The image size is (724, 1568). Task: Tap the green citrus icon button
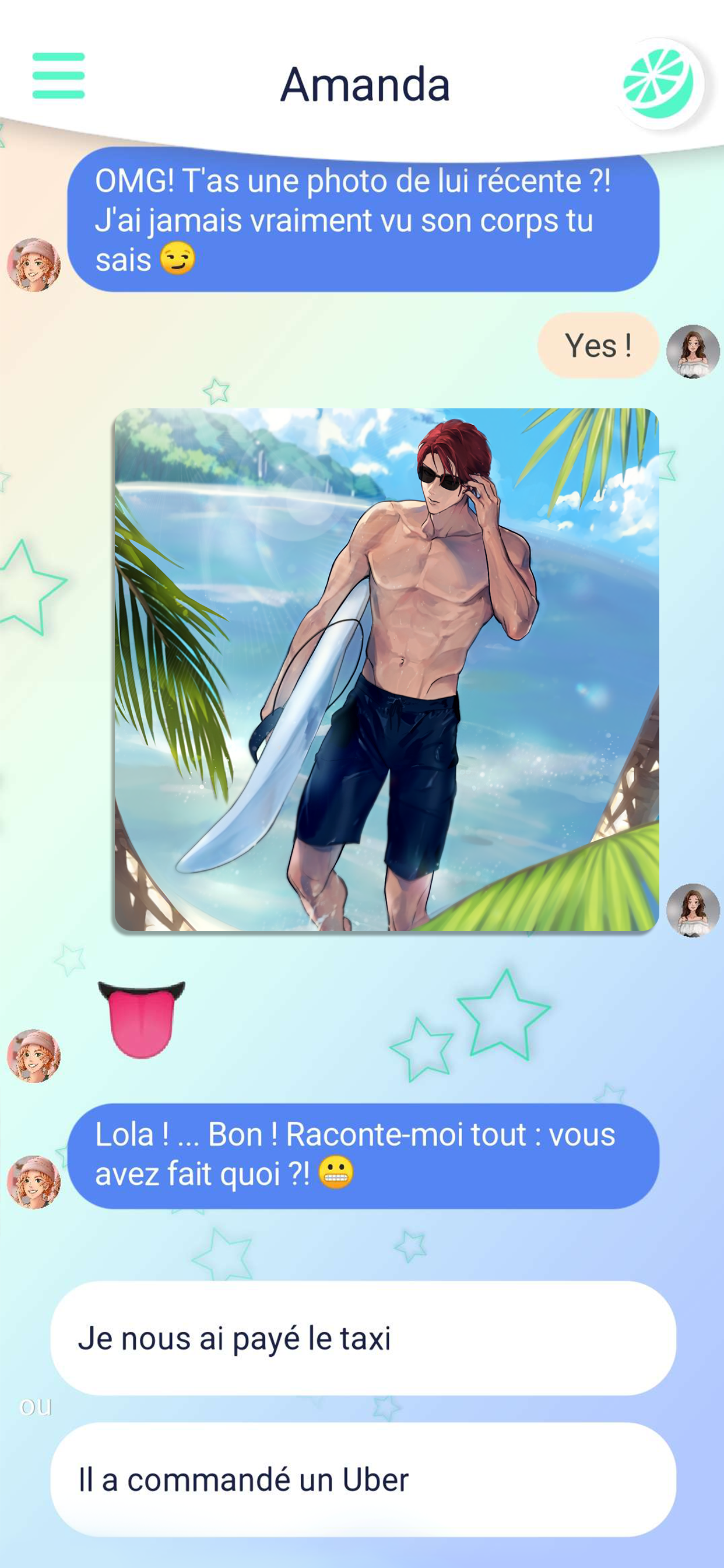[x=659, y=83]
